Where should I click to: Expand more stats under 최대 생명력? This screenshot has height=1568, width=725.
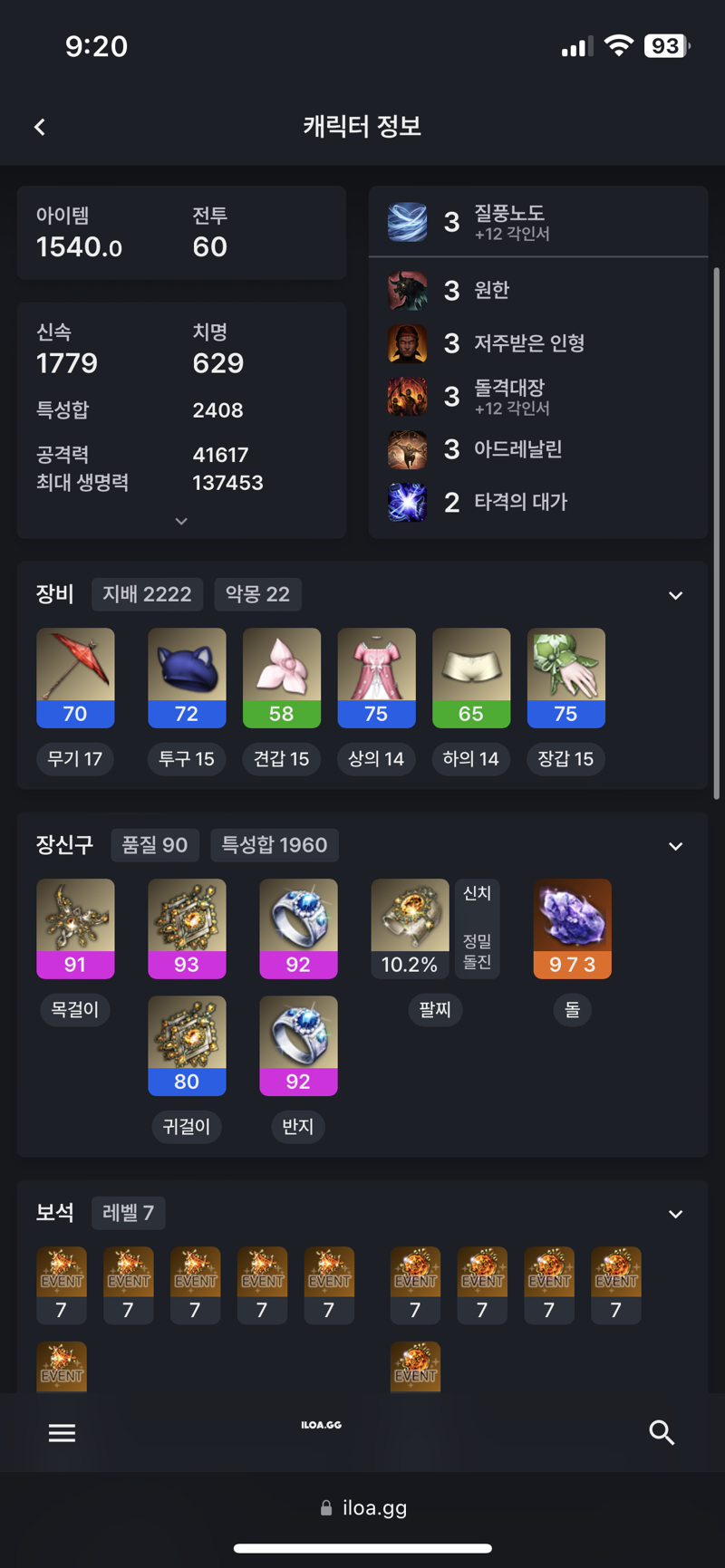pyautogui.click(x=181, y=521)
